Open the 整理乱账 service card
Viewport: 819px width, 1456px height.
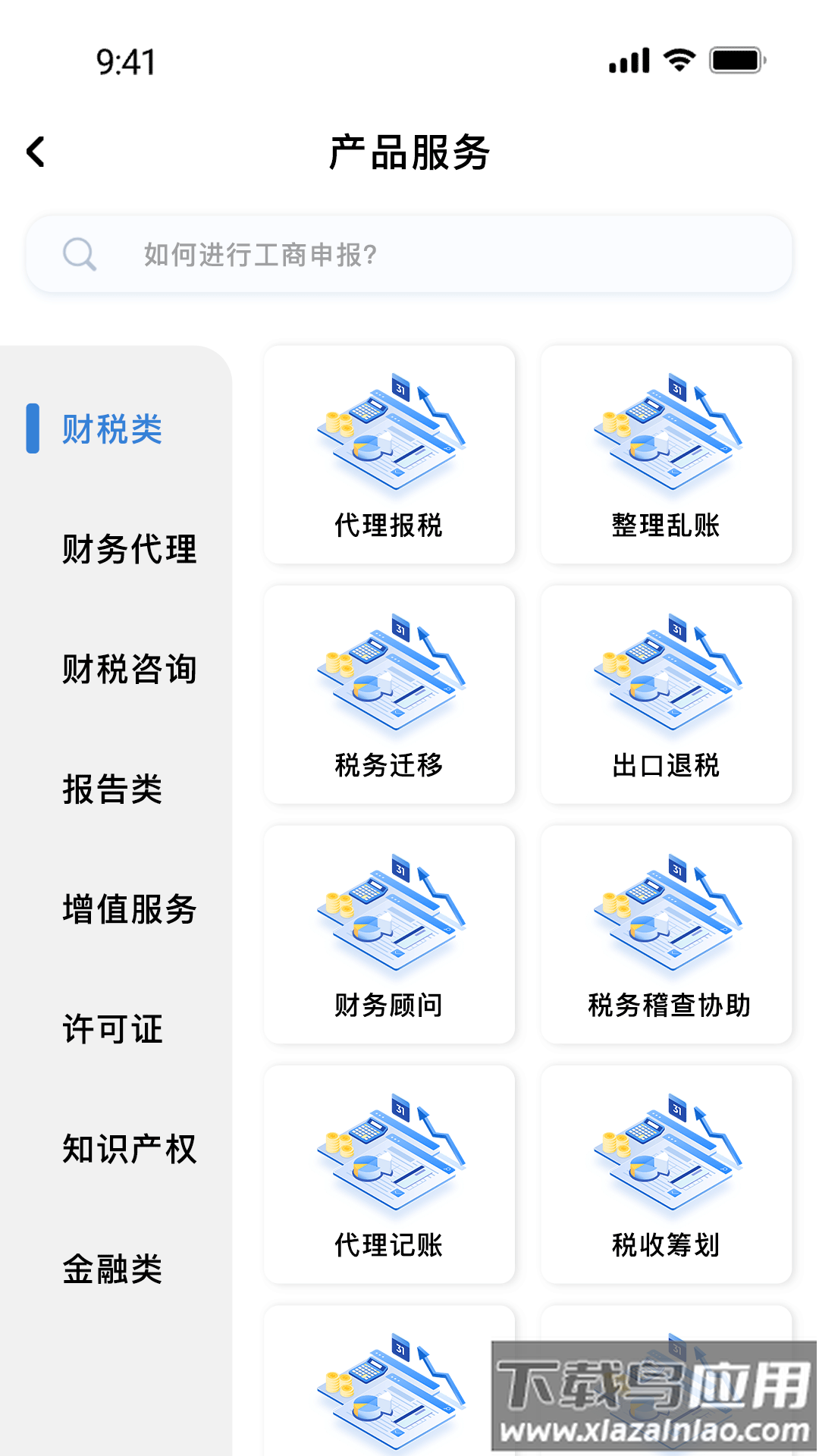[666, 455]
